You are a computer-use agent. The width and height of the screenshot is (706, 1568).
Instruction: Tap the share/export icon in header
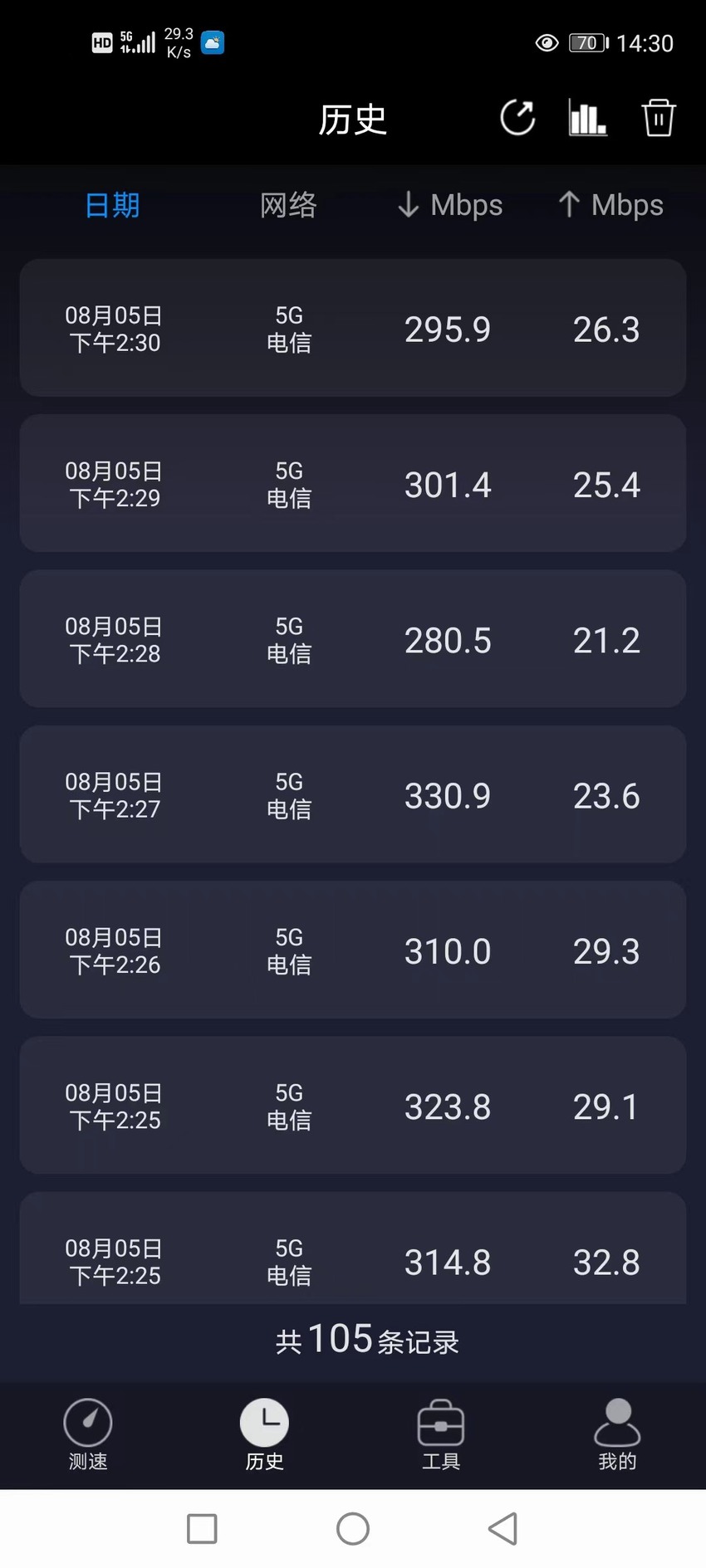(x=517, y=117)
